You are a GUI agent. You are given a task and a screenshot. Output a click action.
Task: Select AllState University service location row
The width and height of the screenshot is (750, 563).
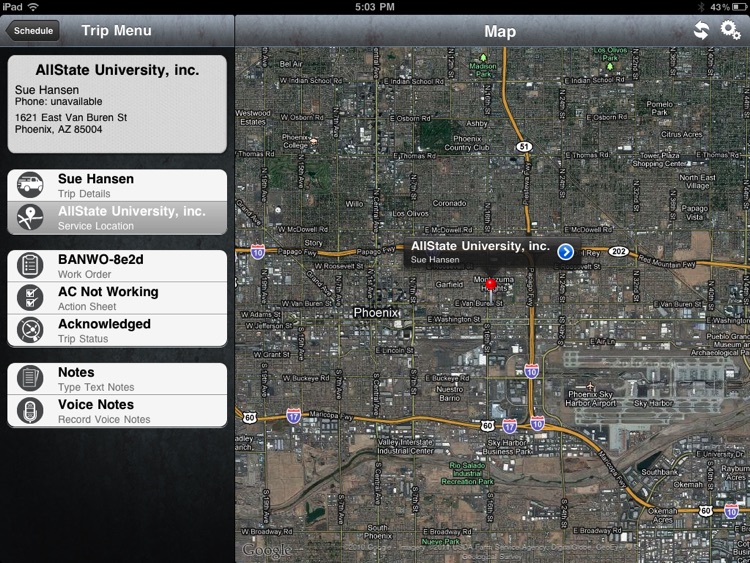coord(117,218)
